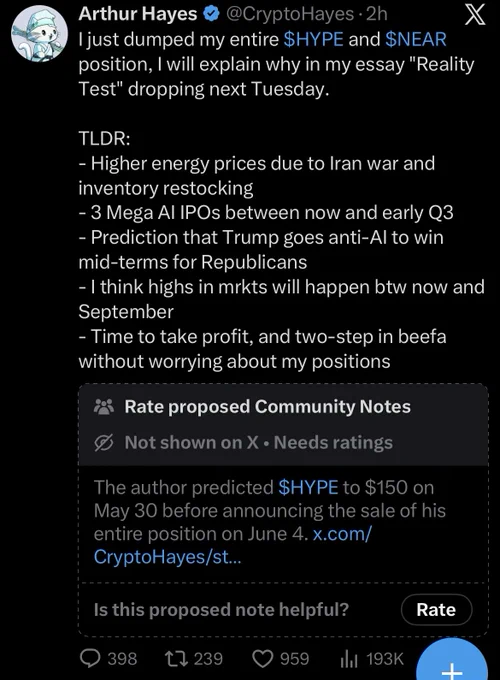Viewport: 500px width, 680px height.
Task: View post analytics showing 193K views
Action: tap(372, 659)
